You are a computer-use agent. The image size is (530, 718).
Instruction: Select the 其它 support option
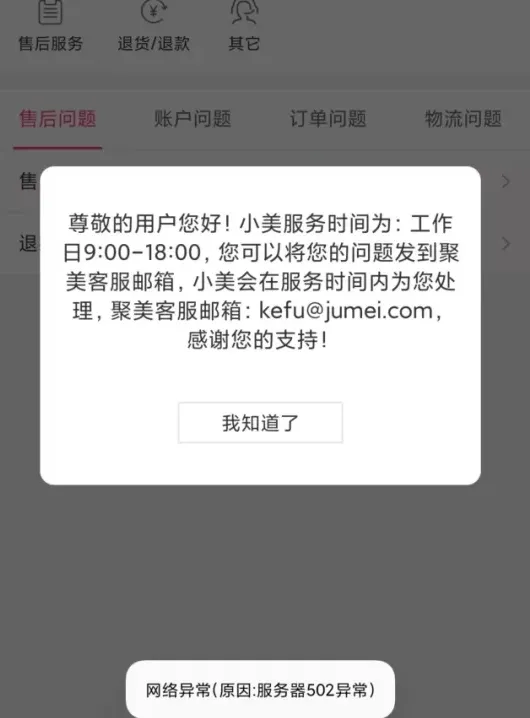coord(244,27)
